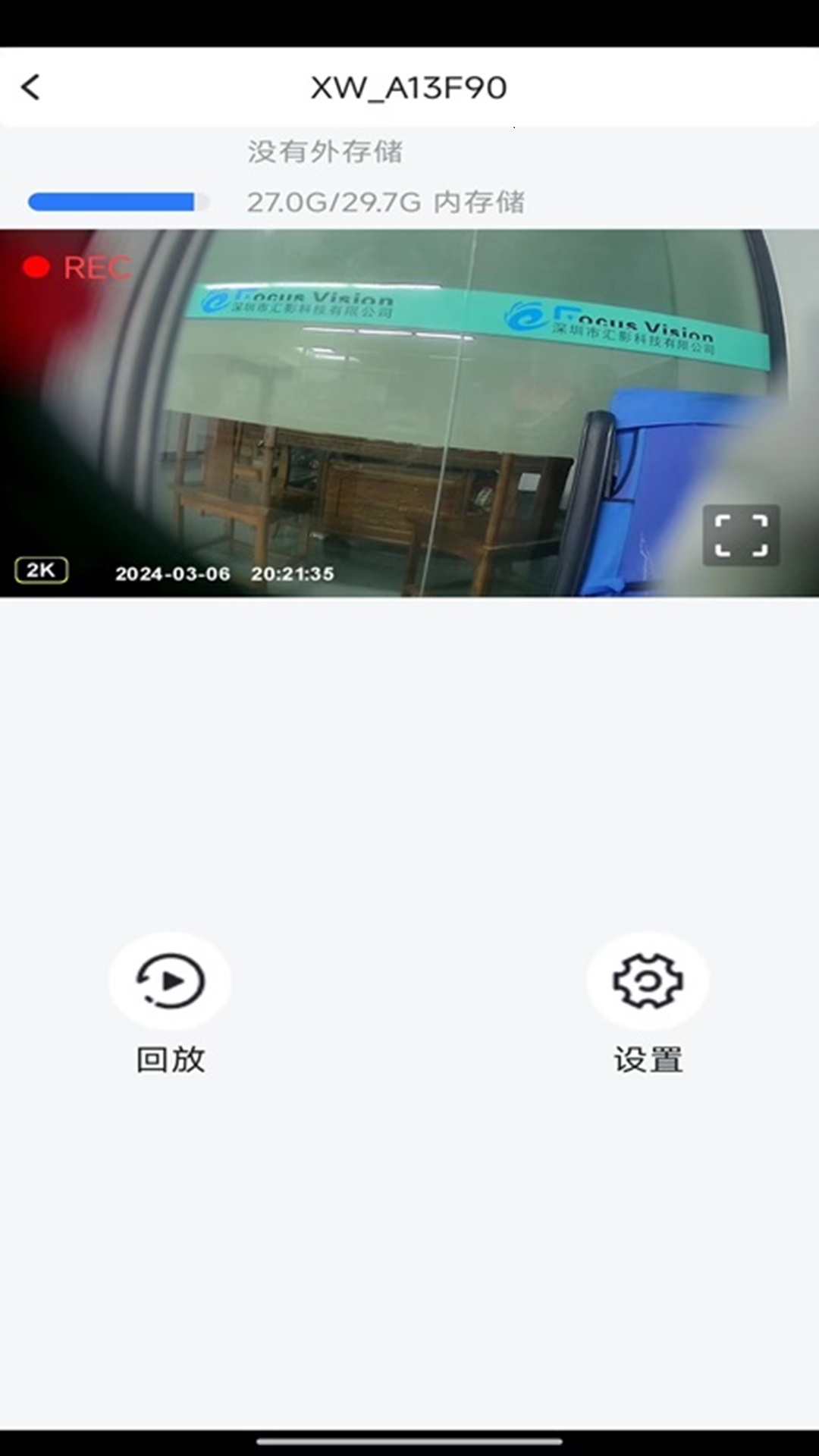This screenshot has height=1456, width=819.
Task: Open 设置 settings
Action: 648,981
